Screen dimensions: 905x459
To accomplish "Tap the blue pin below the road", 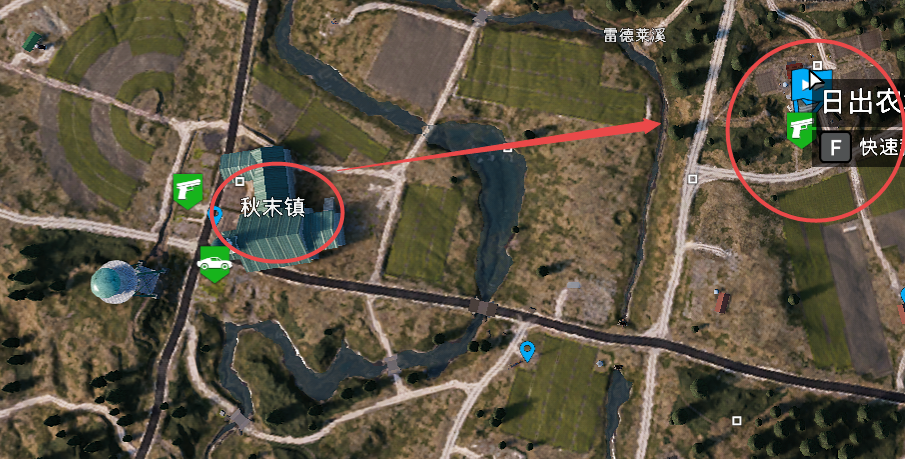I will 527,350.
